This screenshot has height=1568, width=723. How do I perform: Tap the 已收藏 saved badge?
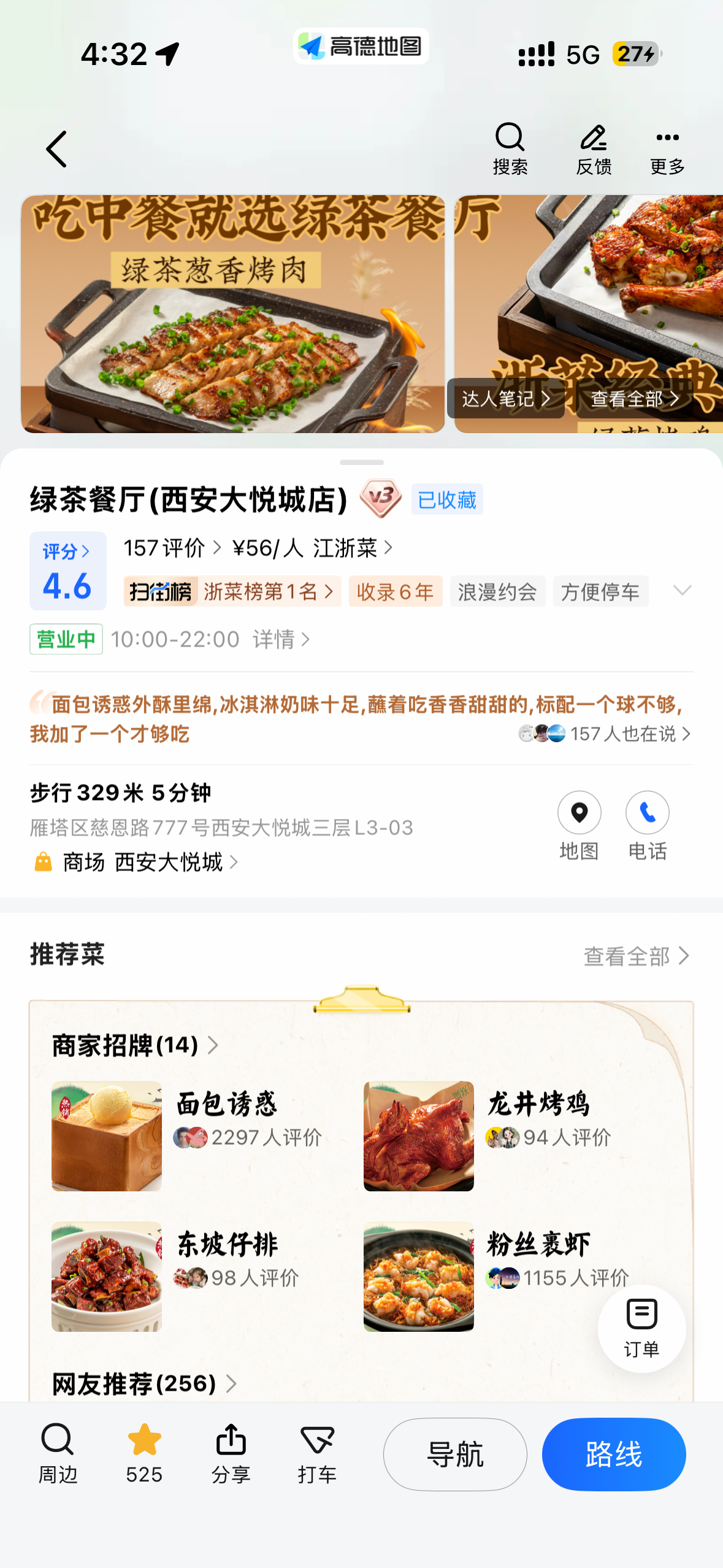point(447,500)
